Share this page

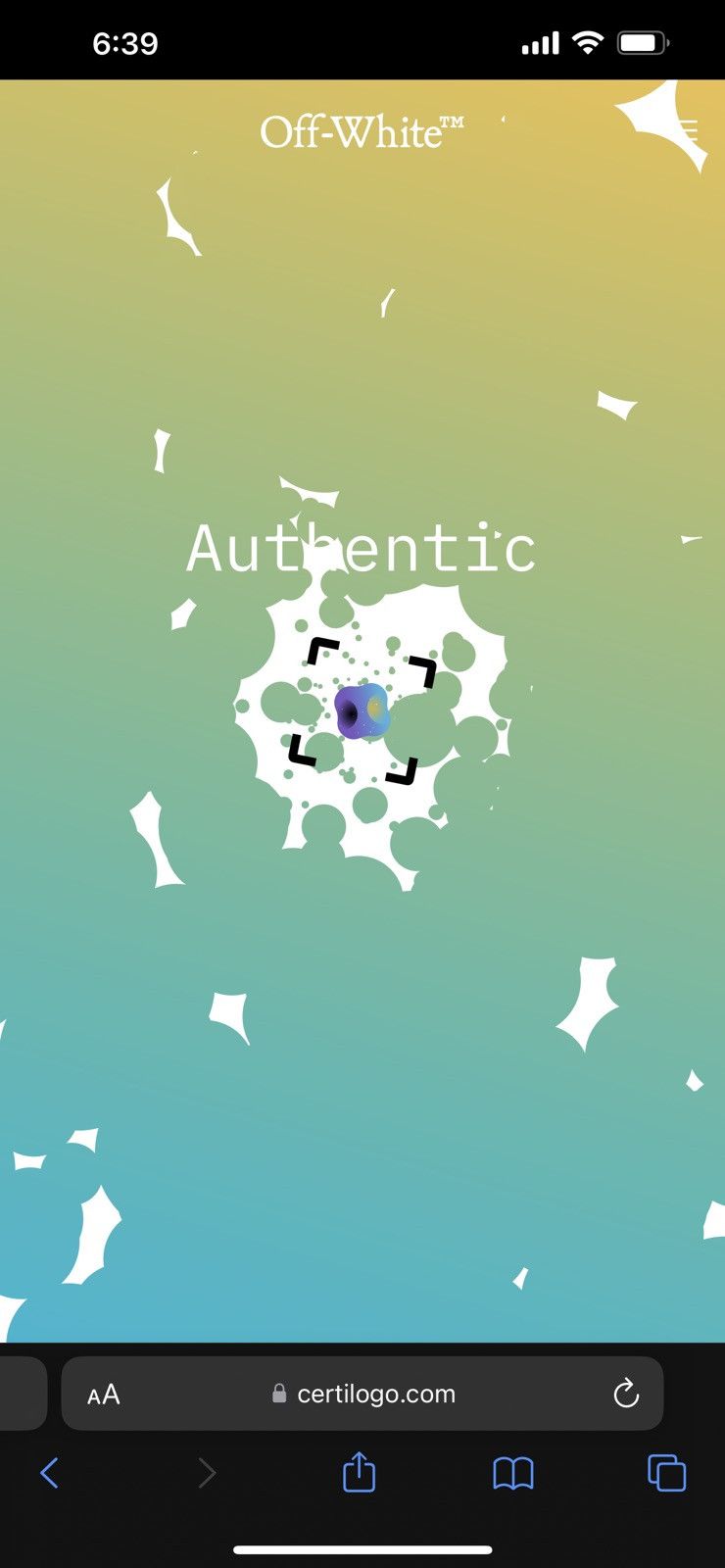click(x=359, y=1471)
